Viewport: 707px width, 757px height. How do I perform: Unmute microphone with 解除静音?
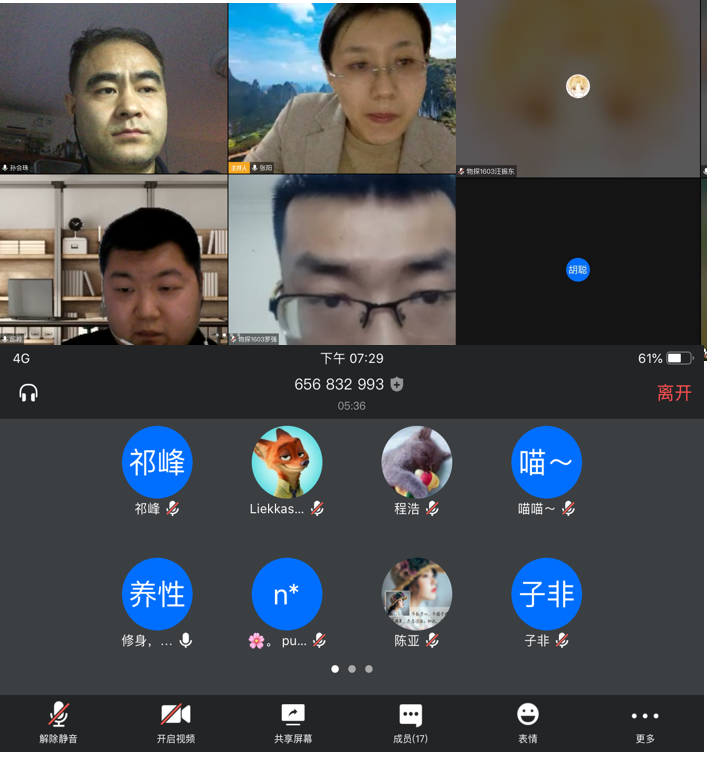[x=59, y=723]
